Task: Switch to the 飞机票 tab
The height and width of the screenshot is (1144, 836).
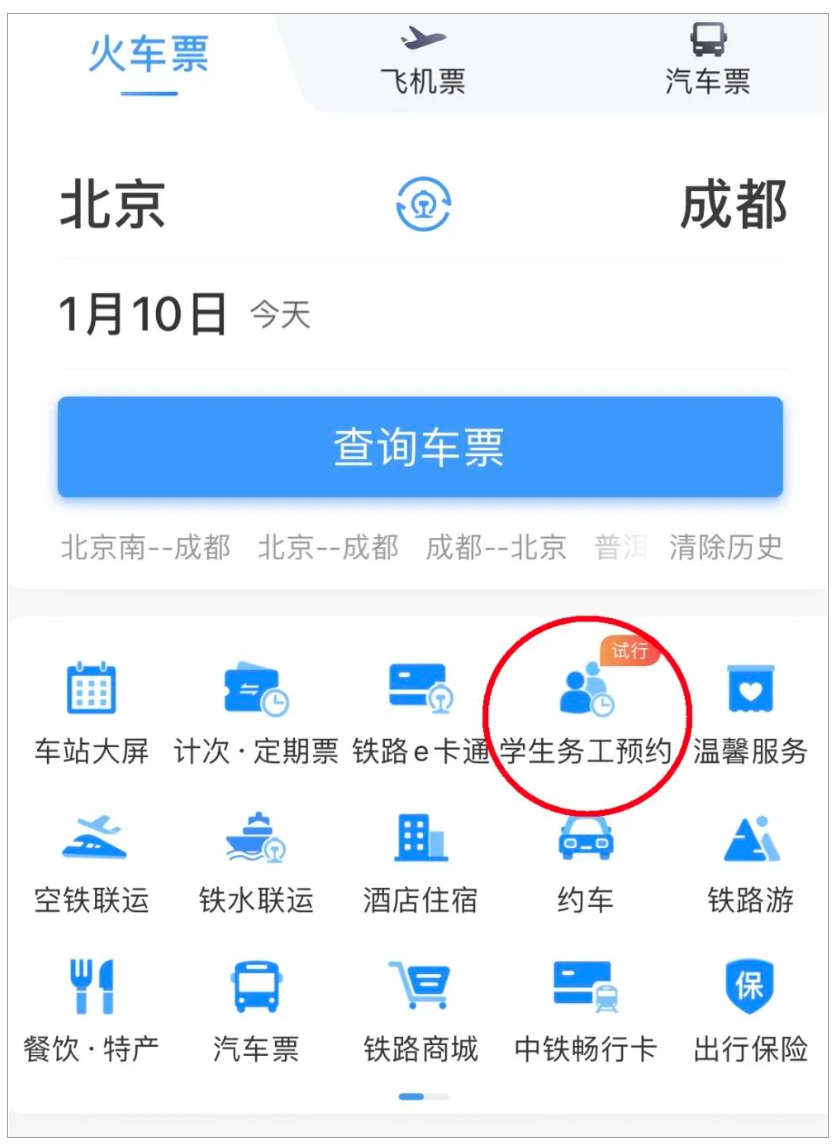Action: (x=423, y=60)
